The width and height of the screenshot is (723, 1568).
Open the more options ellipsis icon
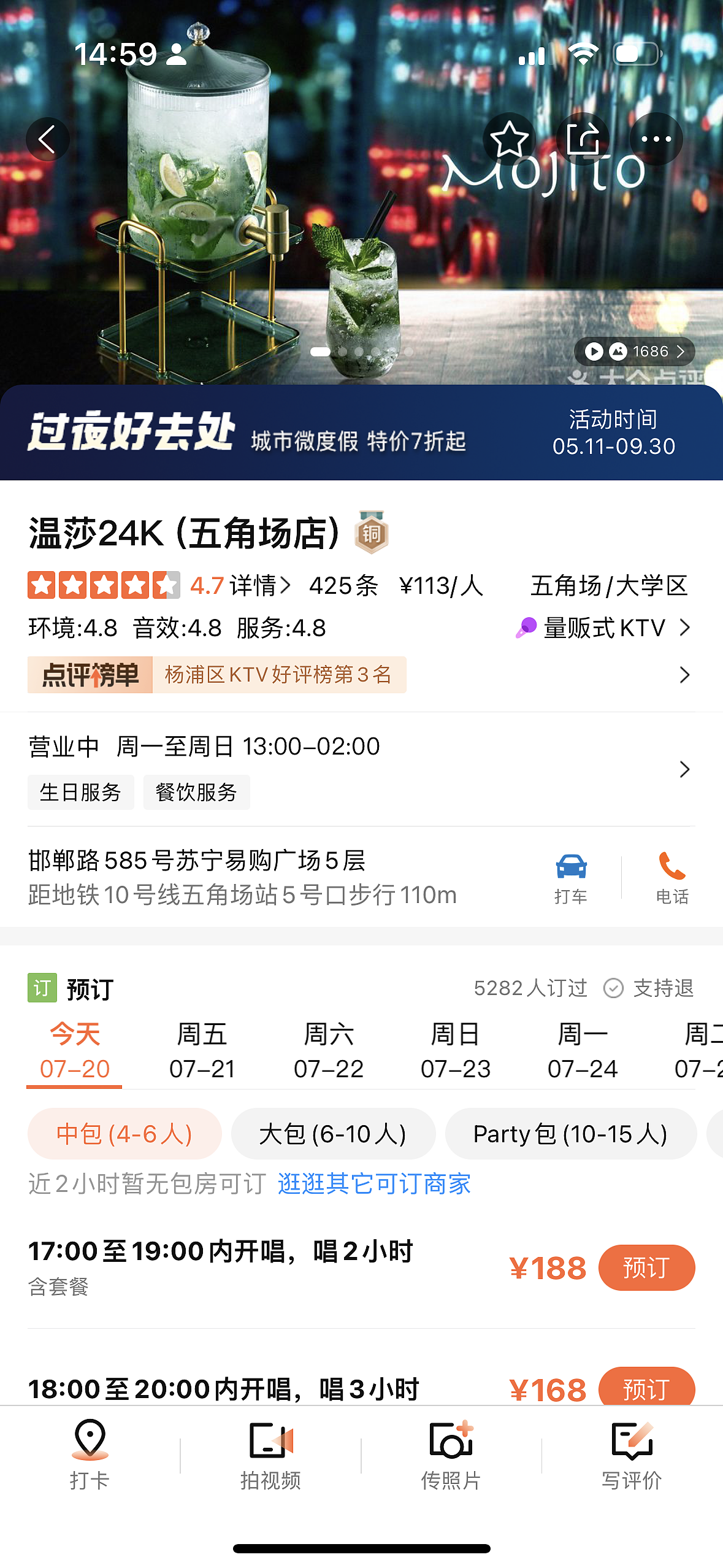[656, 139]
